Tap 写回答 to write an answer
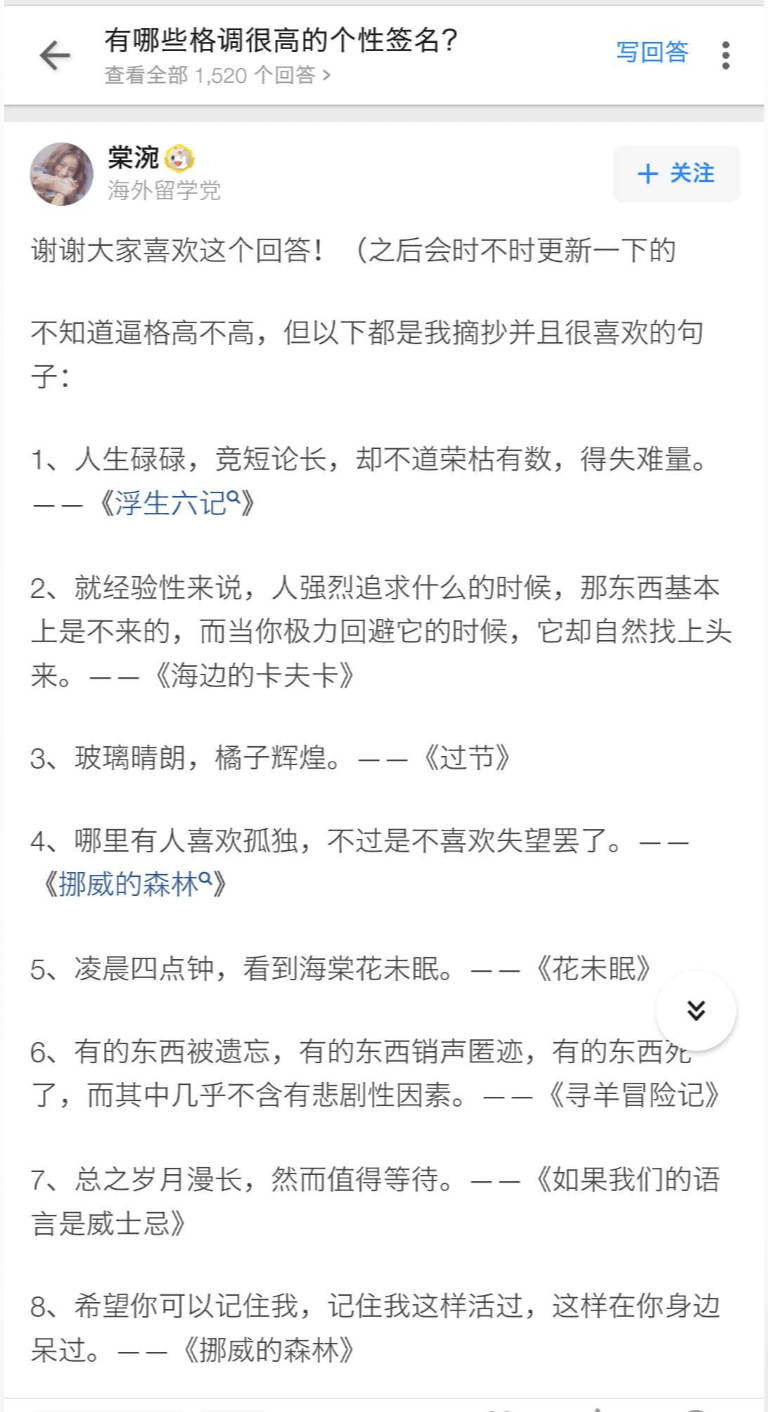768x1412 pixels. click(652, 53)
